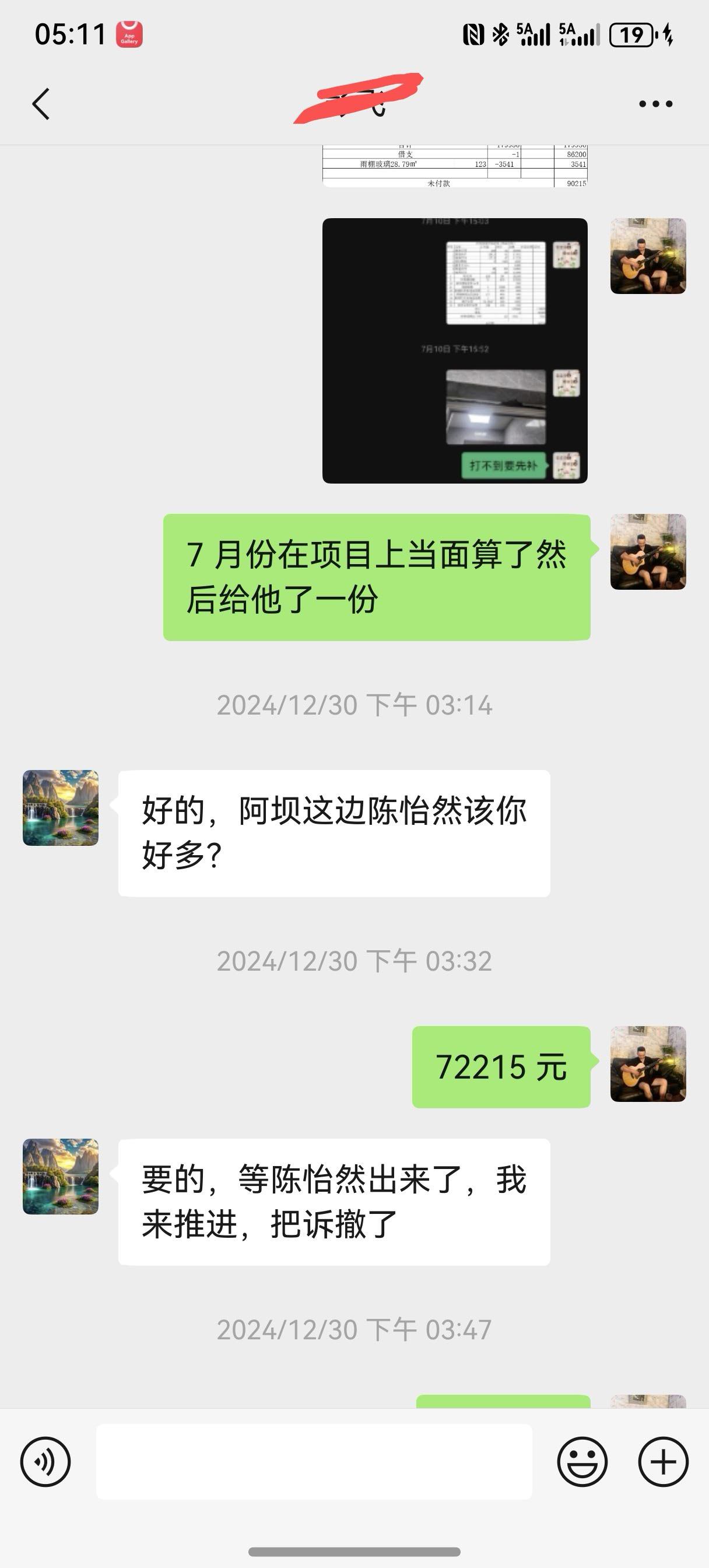Viewport: 709px width, 1568px height.
Task: View the spreadsheet image showing 未付款
Action: (455, 166)
